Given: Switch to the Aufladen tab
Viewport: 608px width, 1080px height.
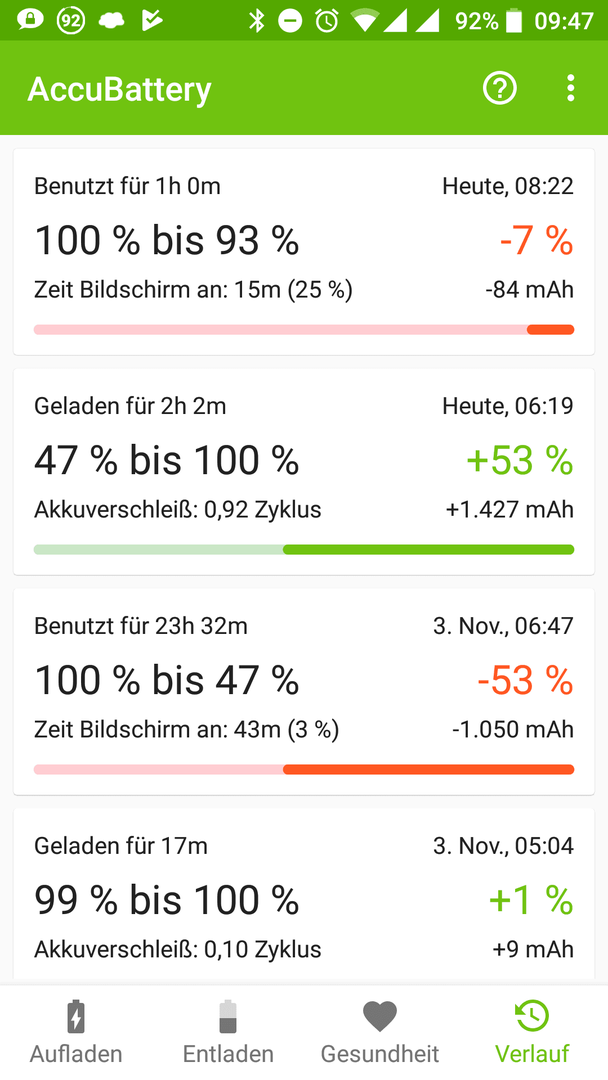Looking at the screenshot, I should tap(76, 1032).
